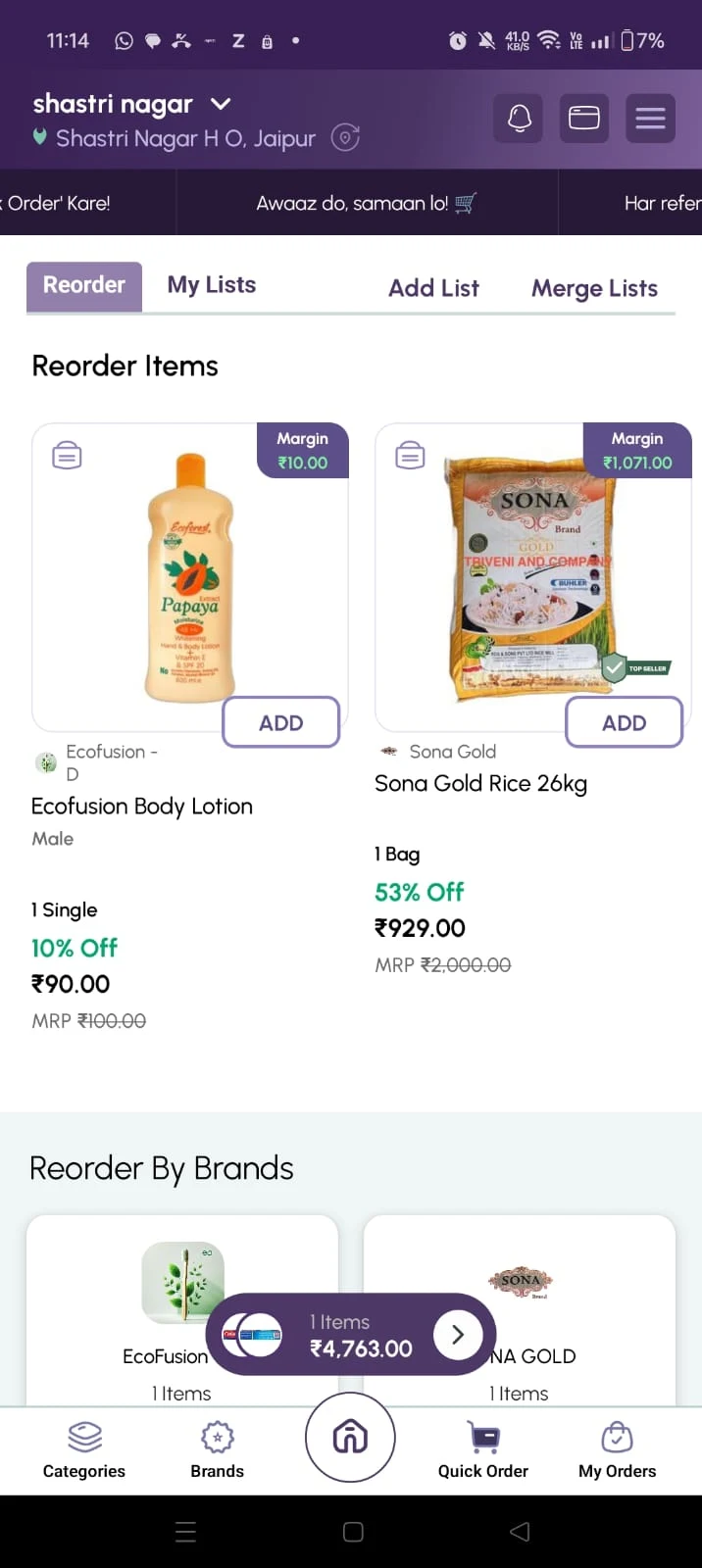Open the notifications bell
This screenshot has height=1568, width=702.
[x=519, y=119]
